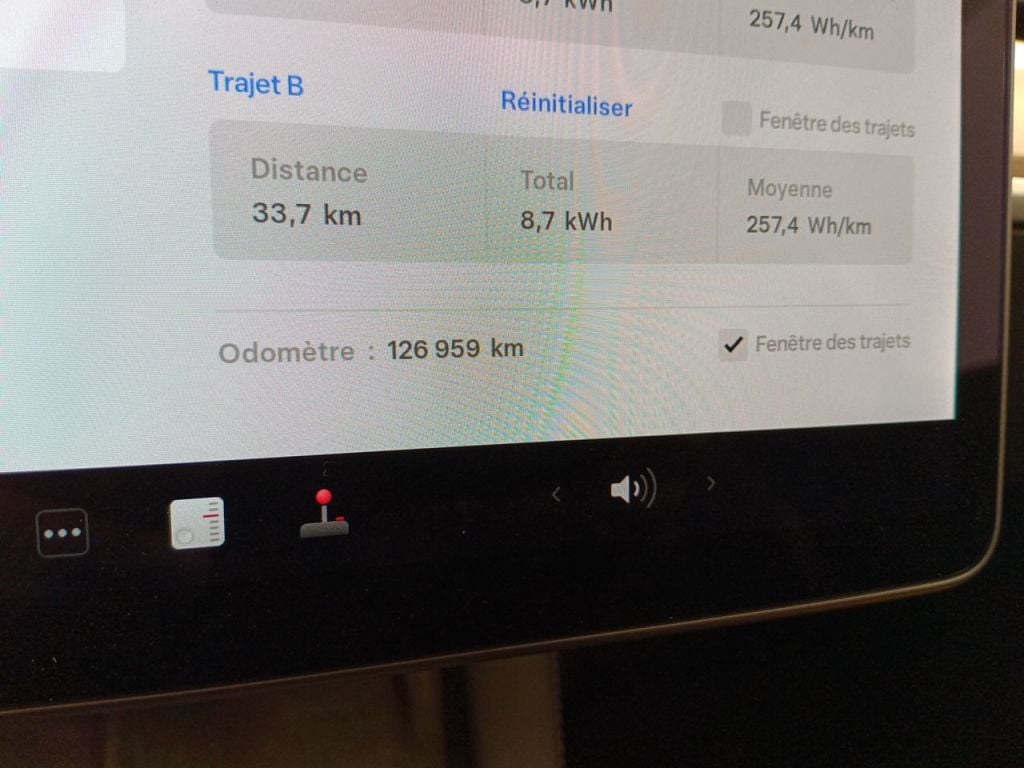Uncheck Fenêtre des trajets beside Odomètre
Screen dimensions: 1024x768
(734, 346)
